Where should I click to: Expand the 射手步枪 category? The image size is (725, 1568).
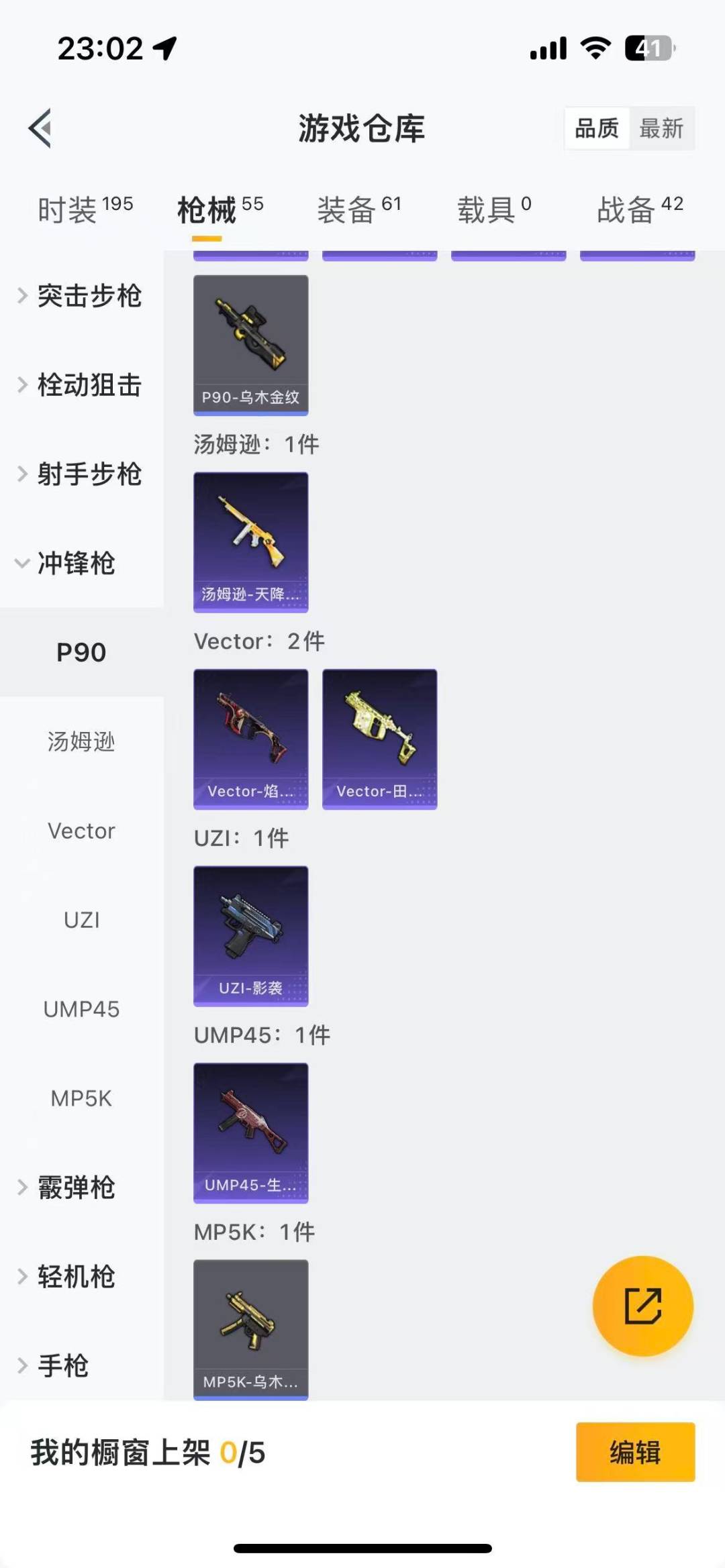81,474
